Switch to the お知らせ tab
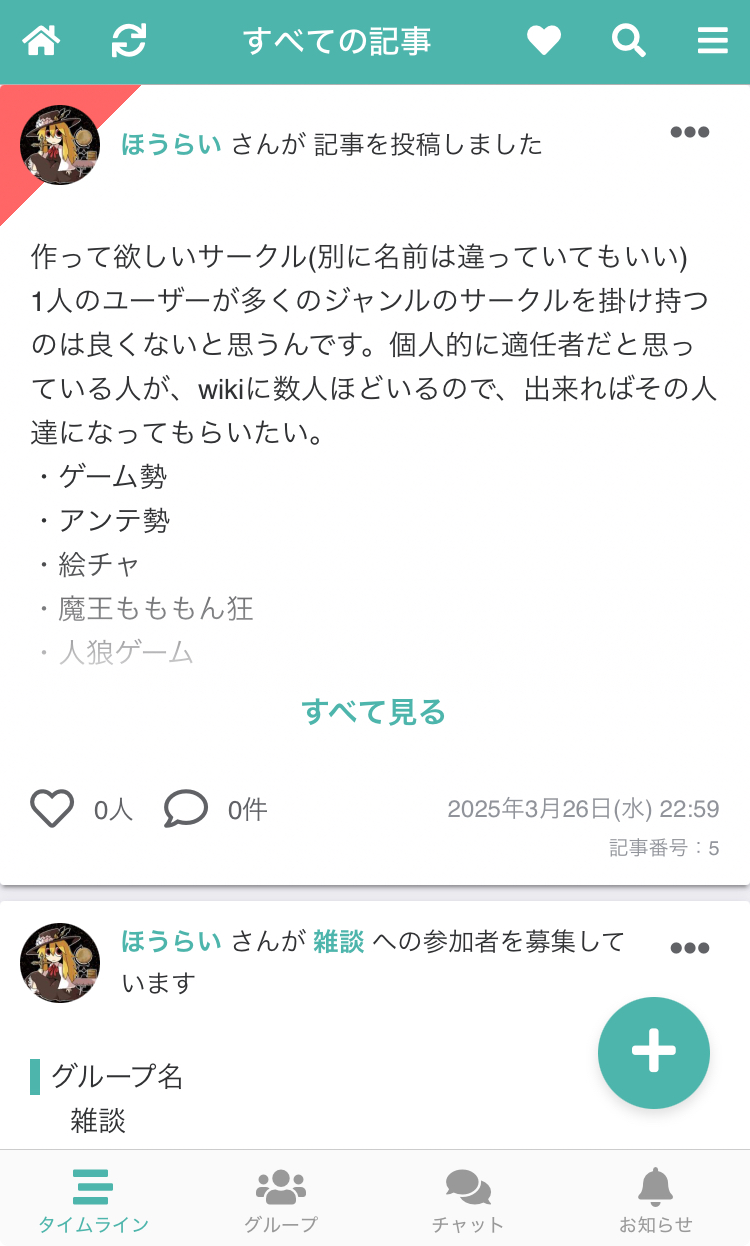The width and height of the screenshot is (750, 1246). [x=656, y=1200]
